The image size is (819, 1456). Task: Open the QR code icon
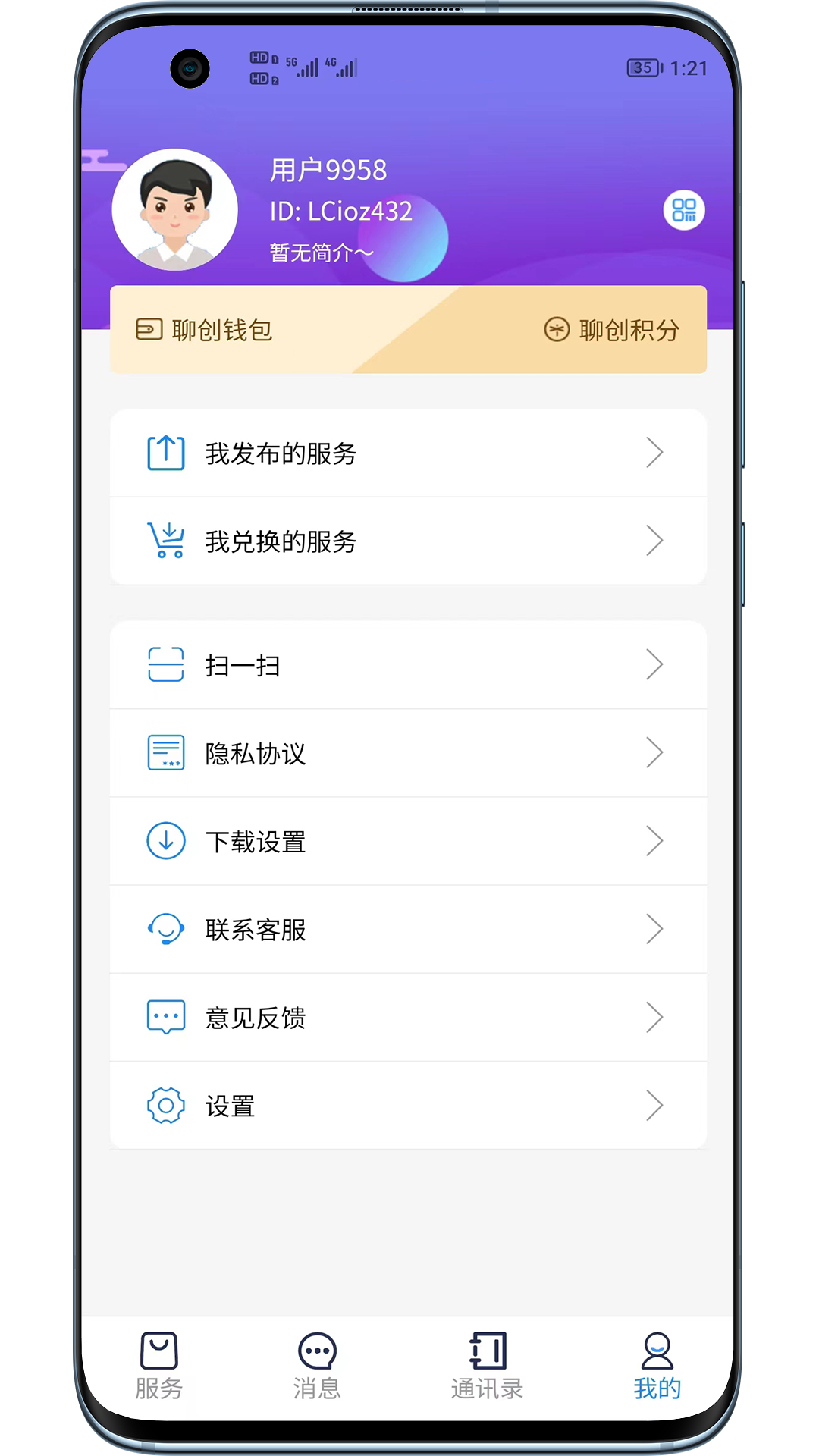click(x=683, y=210)
